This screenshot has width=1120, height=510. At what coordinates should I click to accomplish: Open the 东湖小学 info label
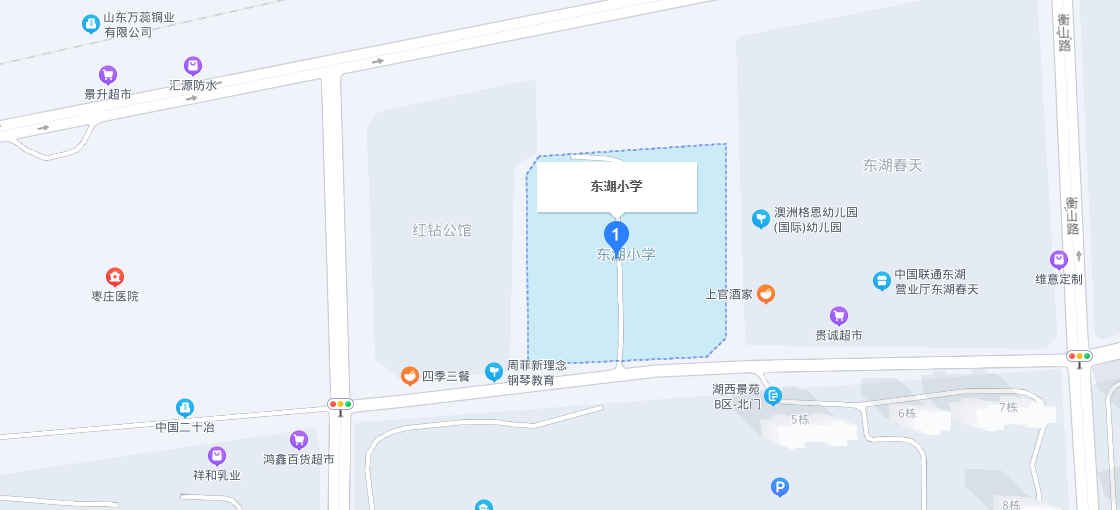pos(616,187)
